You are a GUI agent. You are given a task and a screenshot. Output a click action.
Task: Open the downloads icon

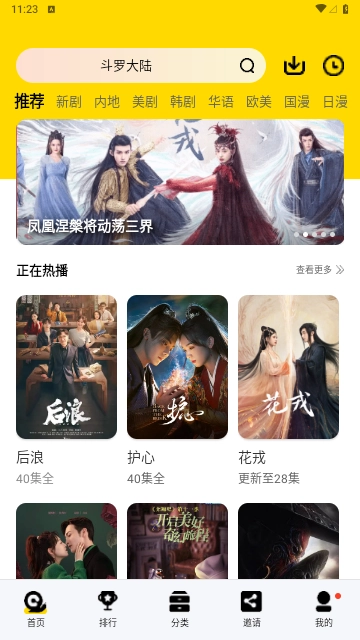coord(294,66)
